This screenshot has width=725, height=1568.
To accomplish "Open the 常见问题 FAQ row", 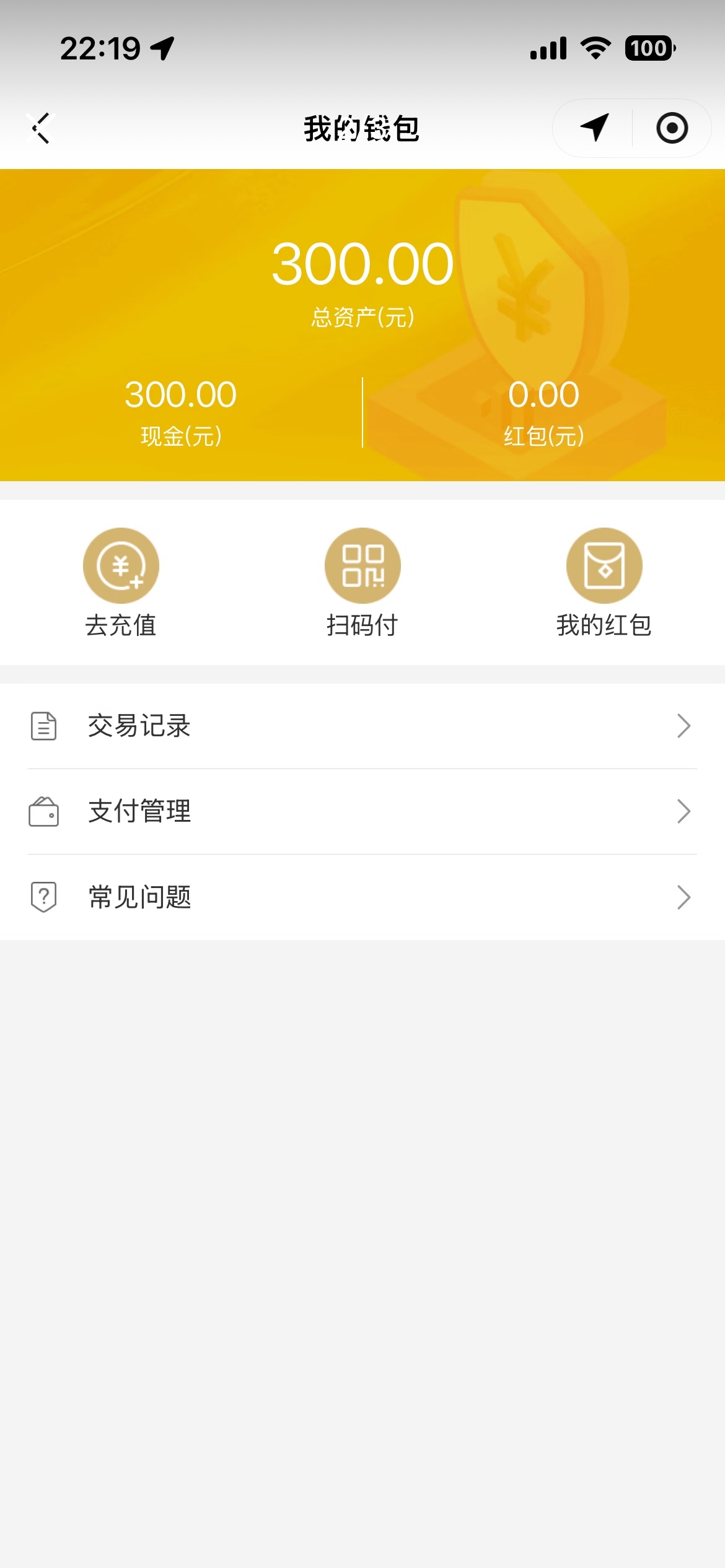I will (x=362, y=897).
